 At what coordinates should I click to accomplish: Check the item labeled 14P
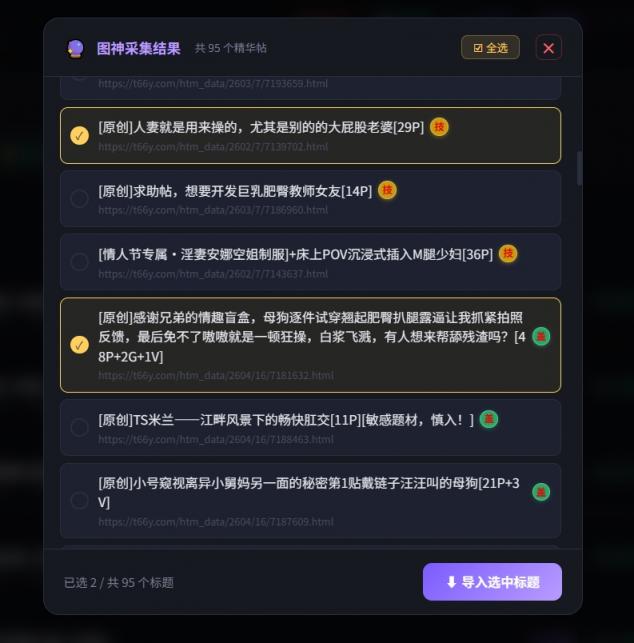(80, 199)
